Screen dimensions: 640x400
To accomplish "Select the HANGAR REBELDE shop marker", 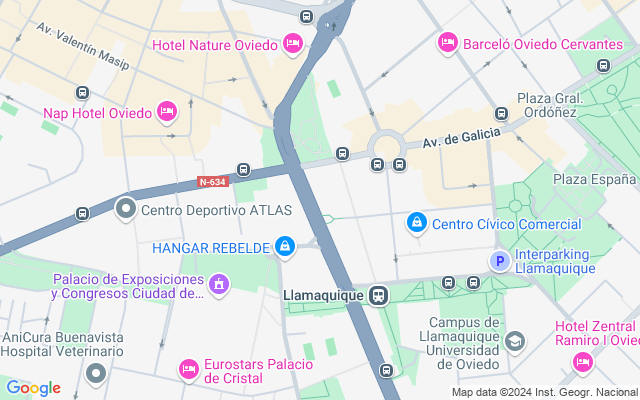I will pyautogui.click(x=285, y=246).
